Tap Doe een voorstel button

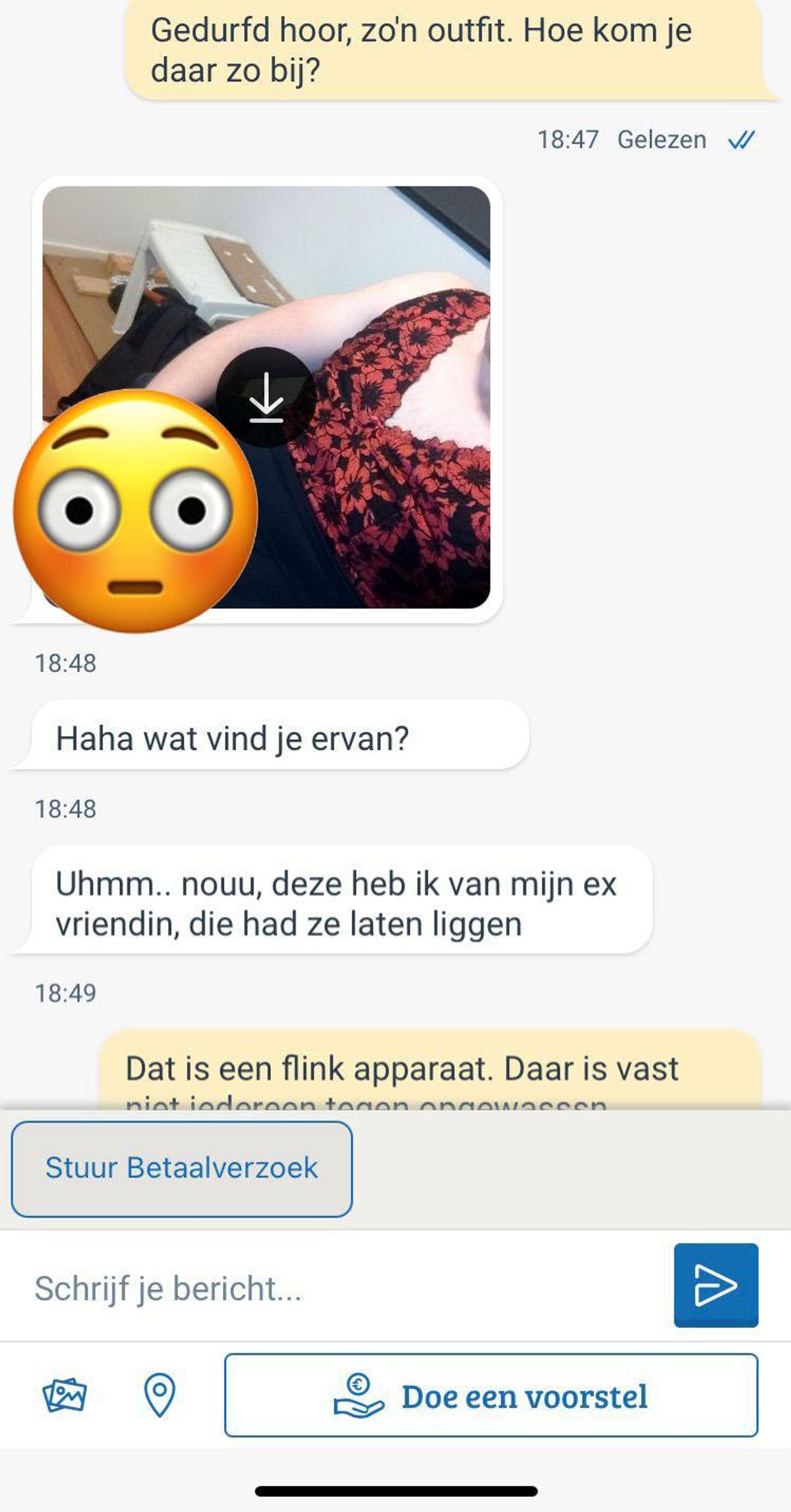point(491,1396)
